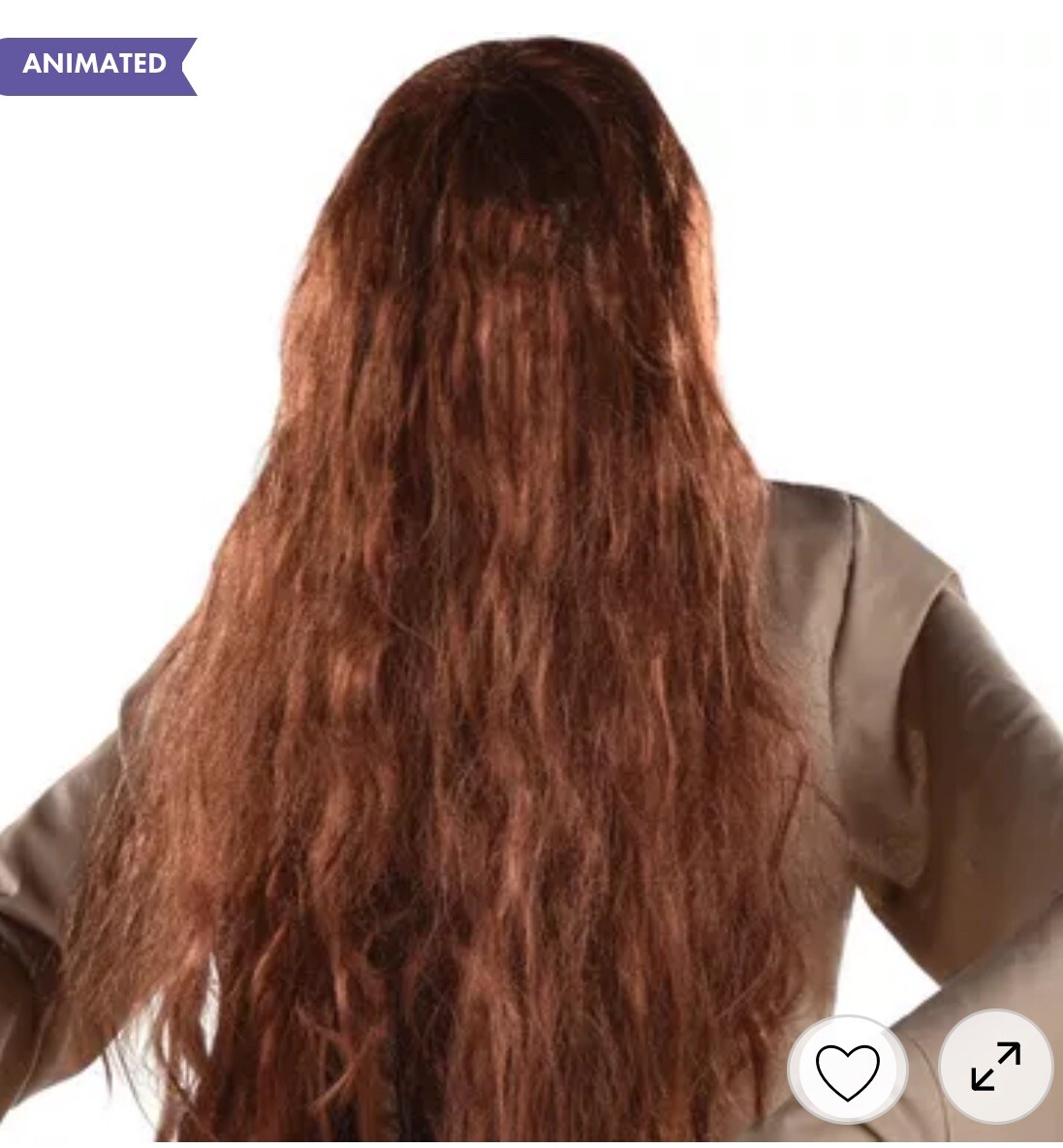Viewport: 1063px width, 1148px height.
Task: Add this product to favorites
Action: coord(847,1070)
